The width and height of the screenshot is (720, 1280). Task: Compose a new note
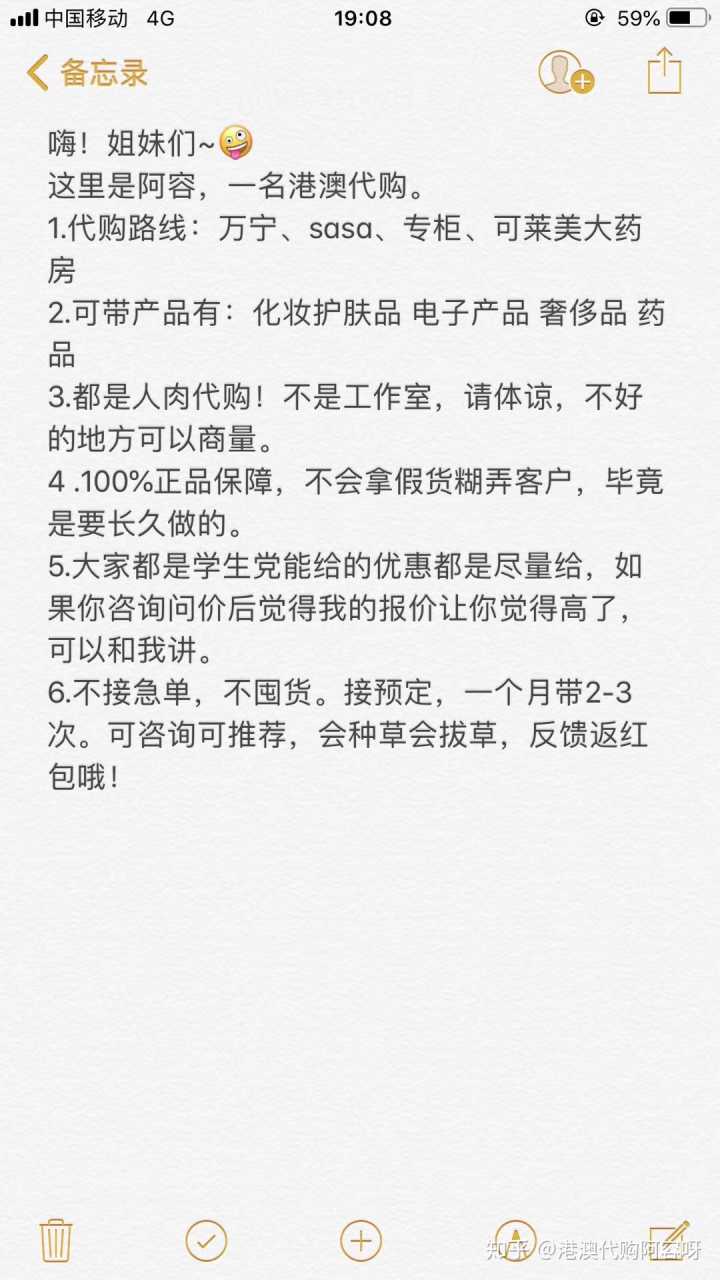tap(668, 1238)
